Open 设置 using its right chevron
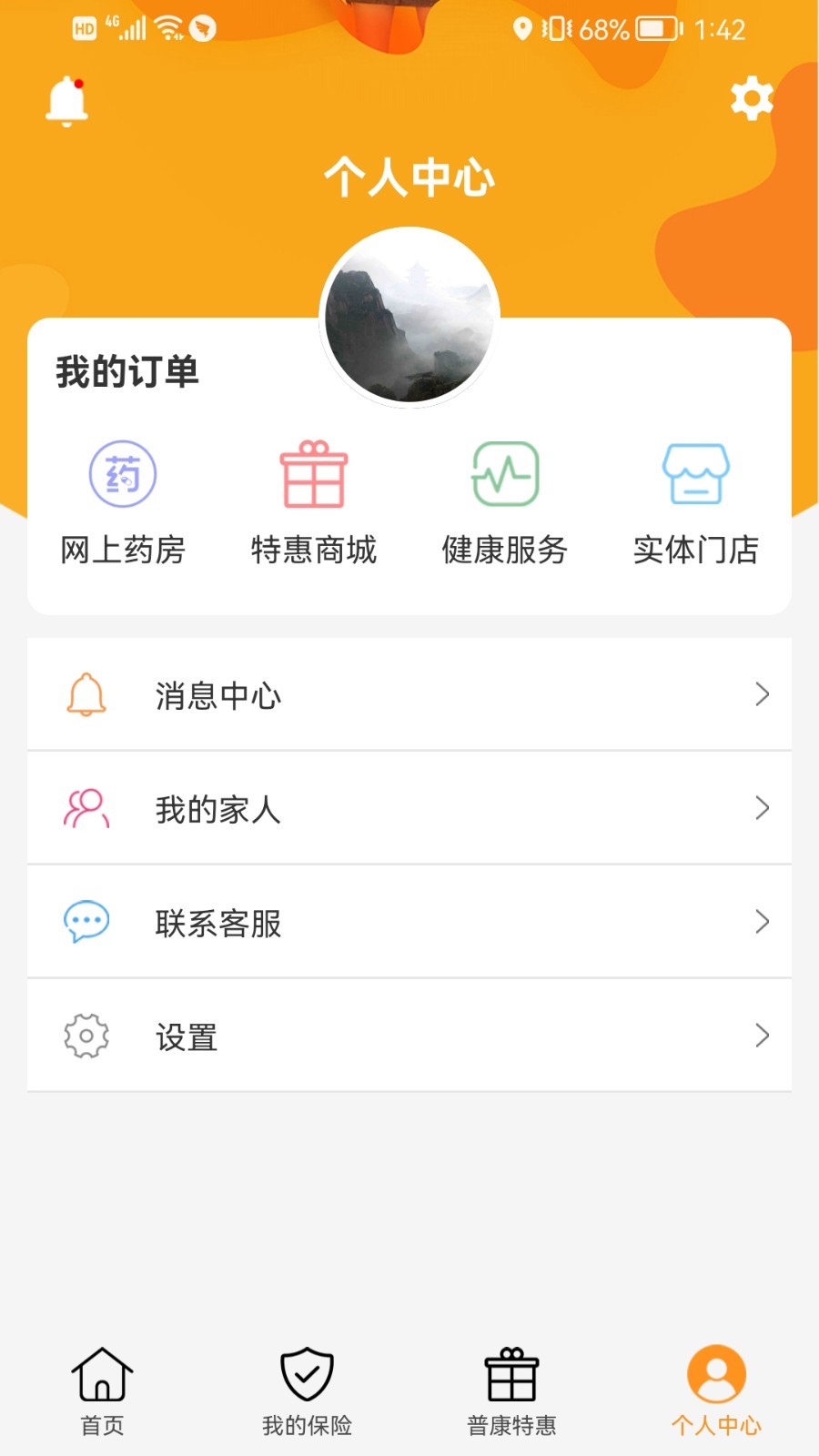Image resolution: width=819 pixels, height=1456 pixels. tap(763, 1036)
